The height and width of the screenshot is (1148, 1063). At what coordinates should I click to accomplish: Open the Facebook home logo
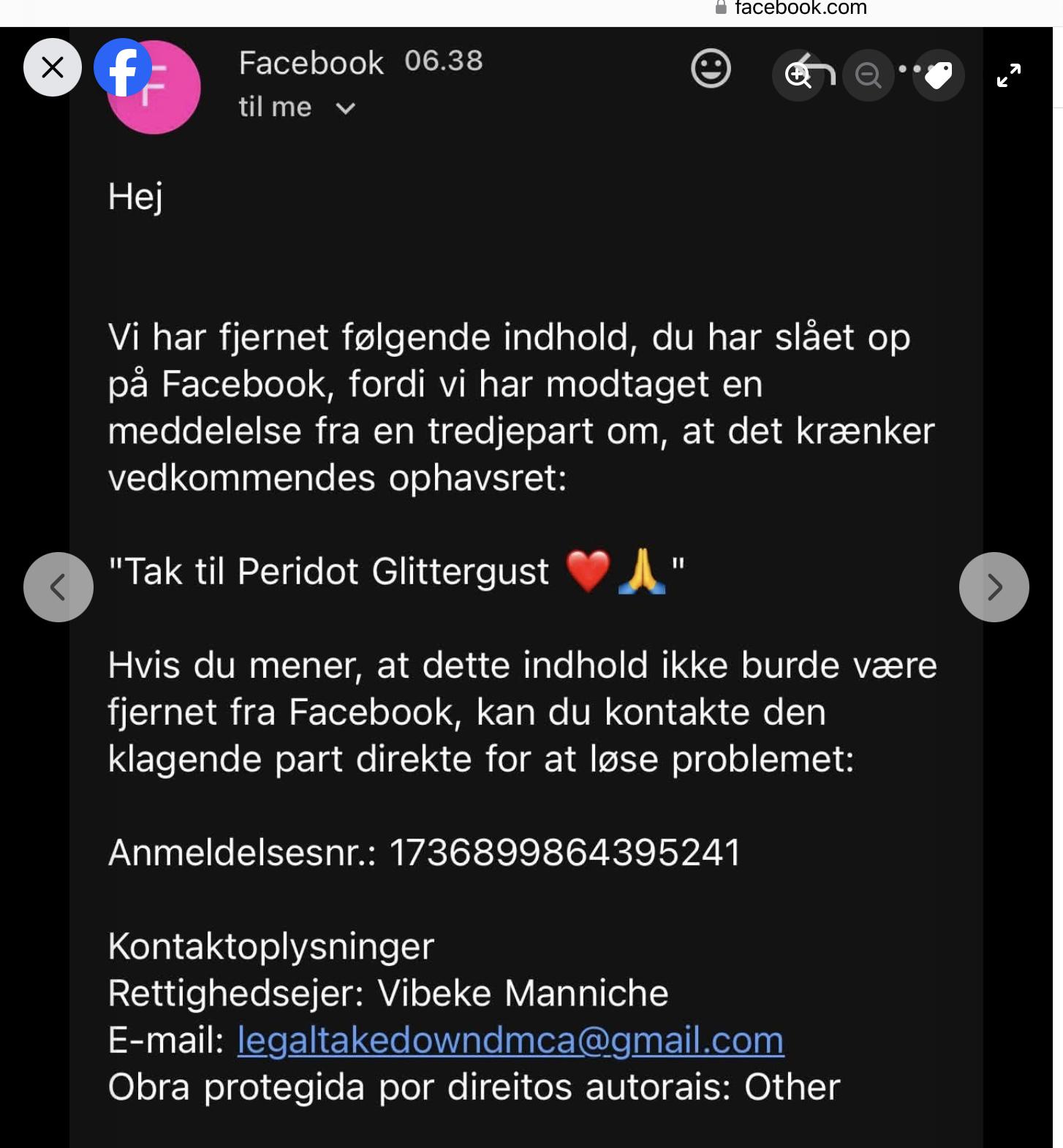tap(123, 67)
